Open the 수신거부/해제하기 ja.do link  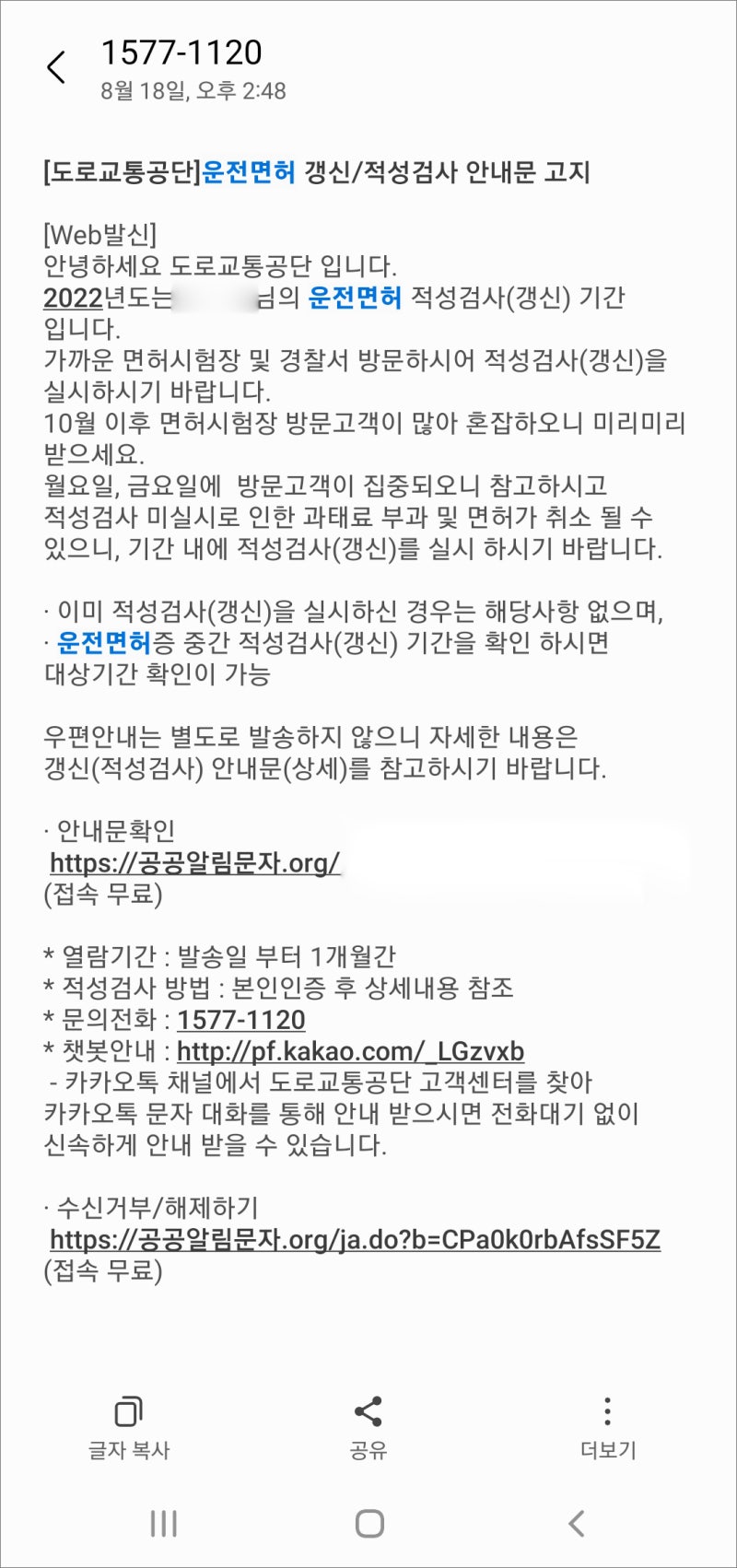[355, 1239]
